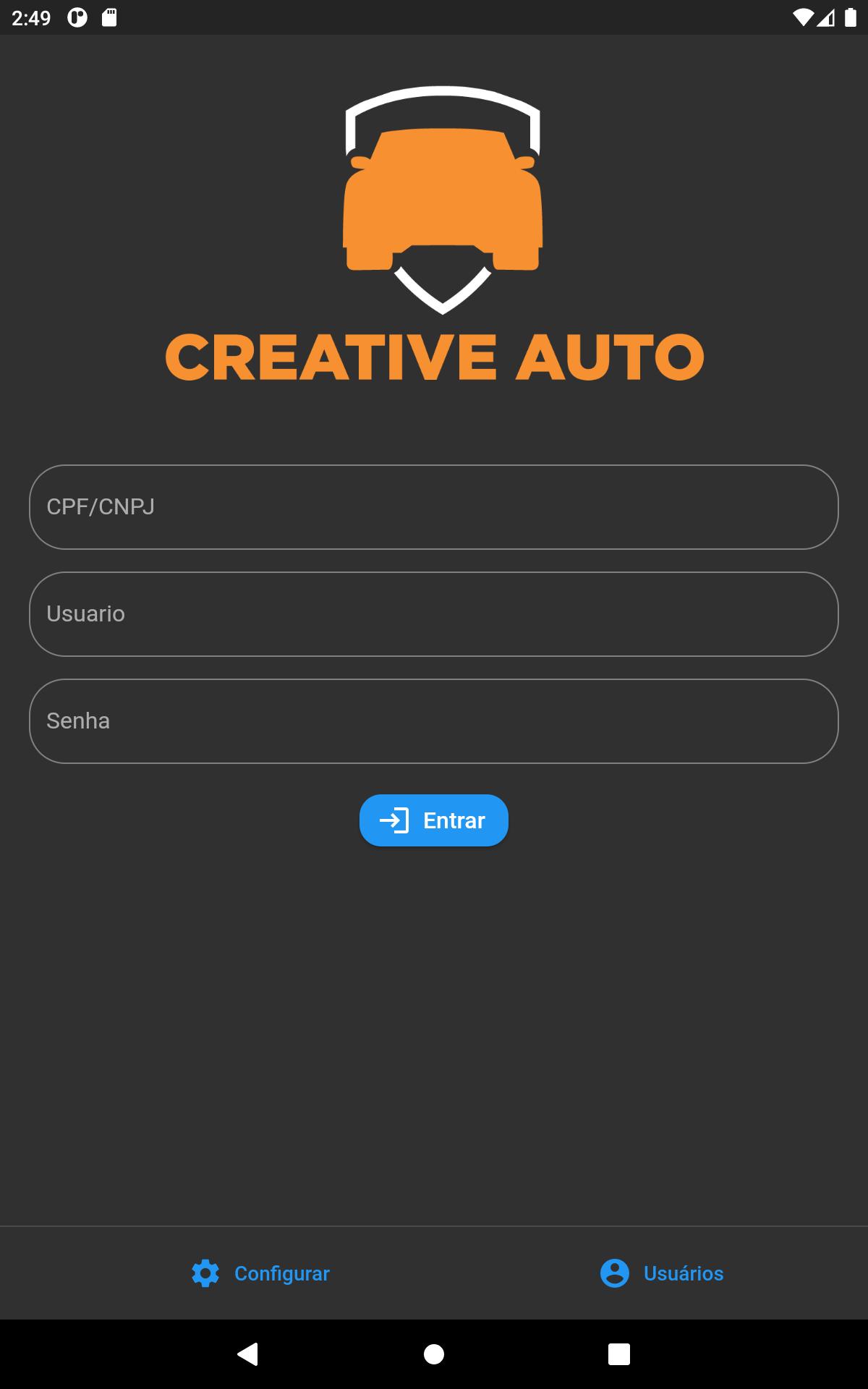Open the Usuários section
This screenshot has width=868, height=1389.
[662, 1273]
